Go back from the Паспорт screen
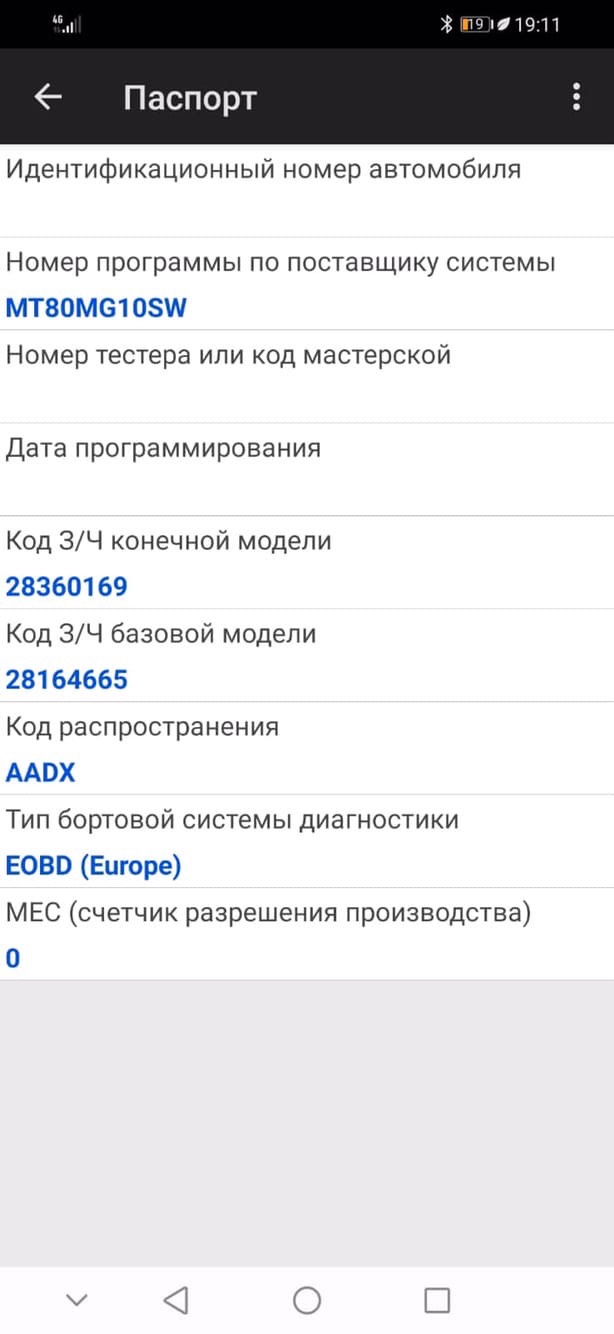This screenshot has height=1334, width=614. pos(48,97)
